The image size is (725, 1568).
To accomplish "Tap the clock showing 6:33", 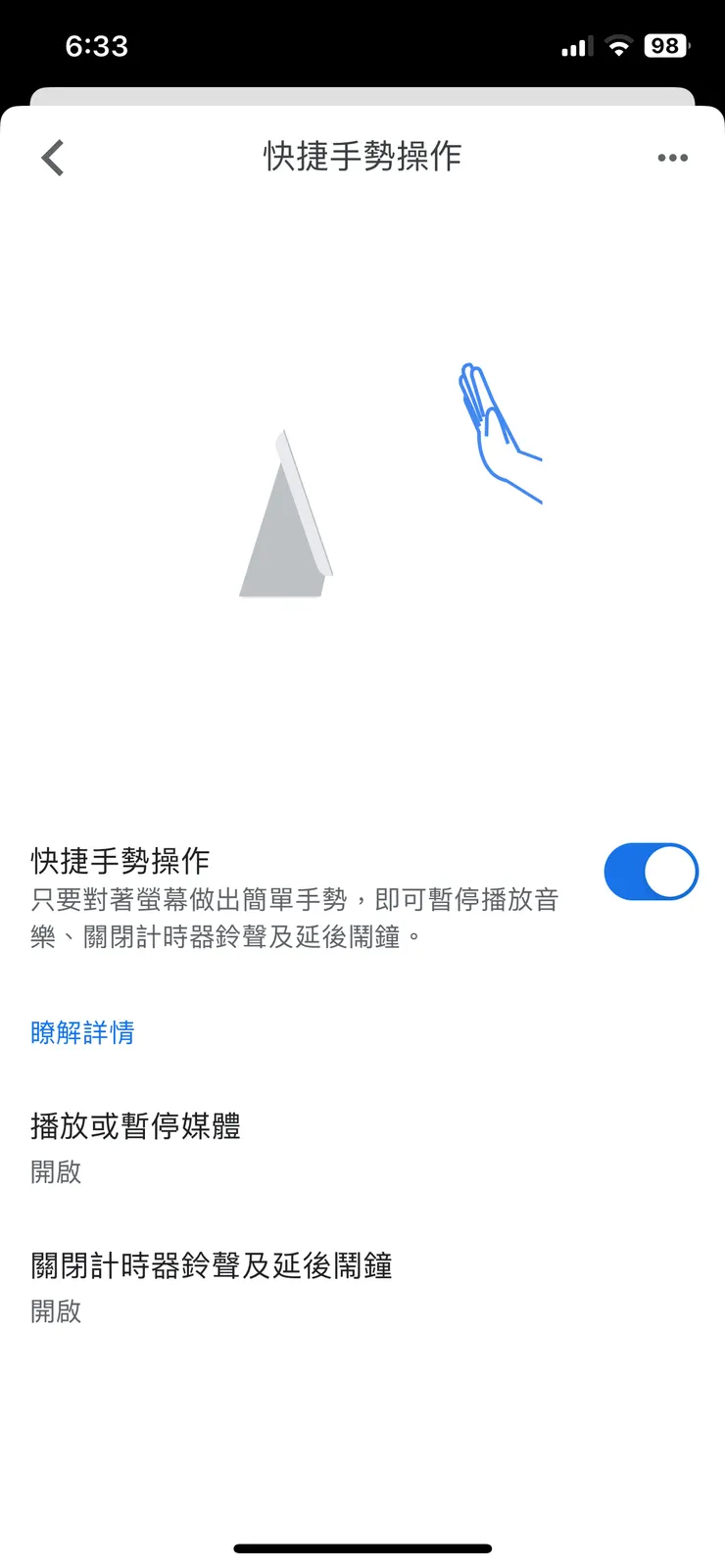I will (96, 45).
